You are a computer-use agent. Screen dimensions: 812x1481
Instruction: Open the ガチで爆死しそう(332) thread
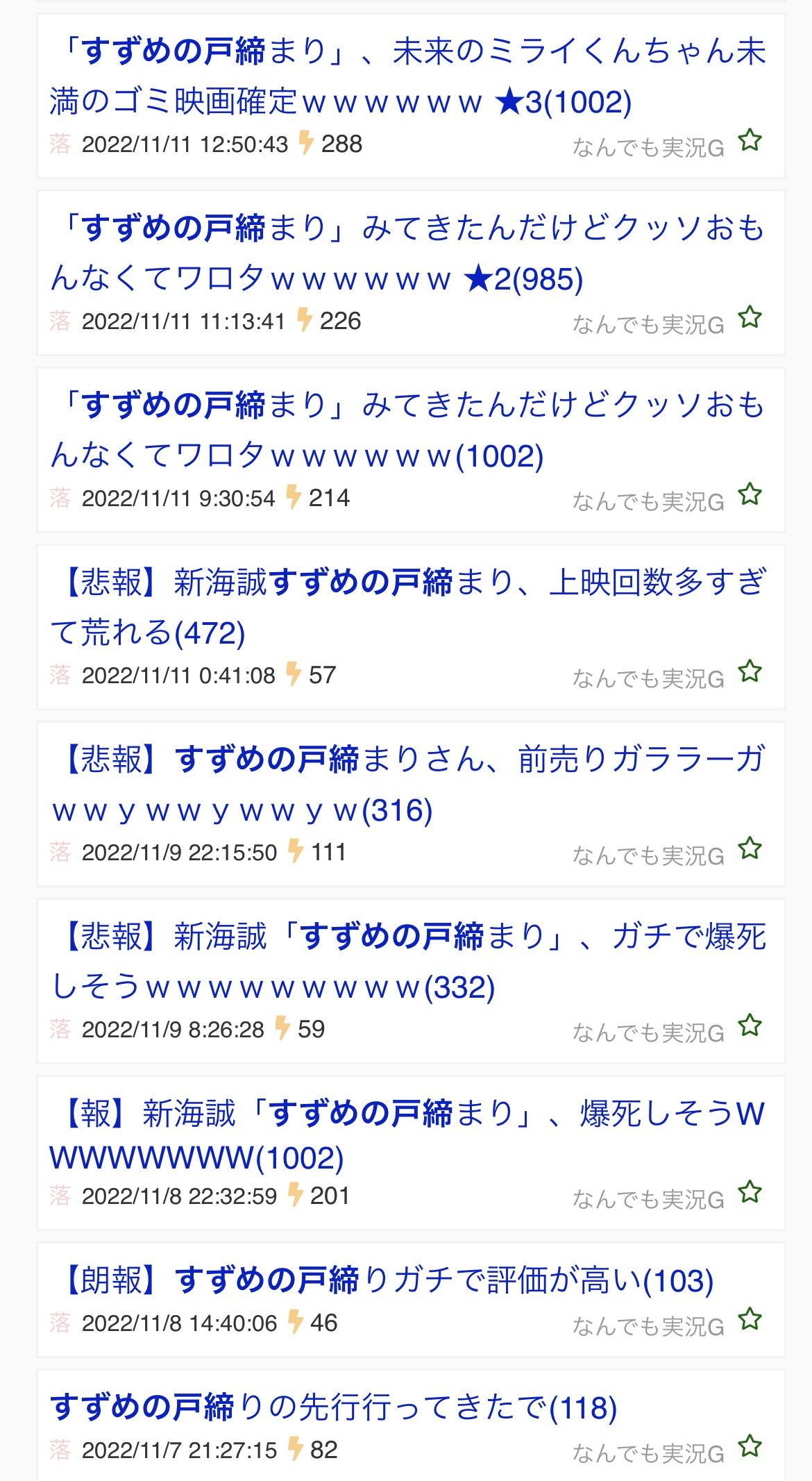pos(408,962)
